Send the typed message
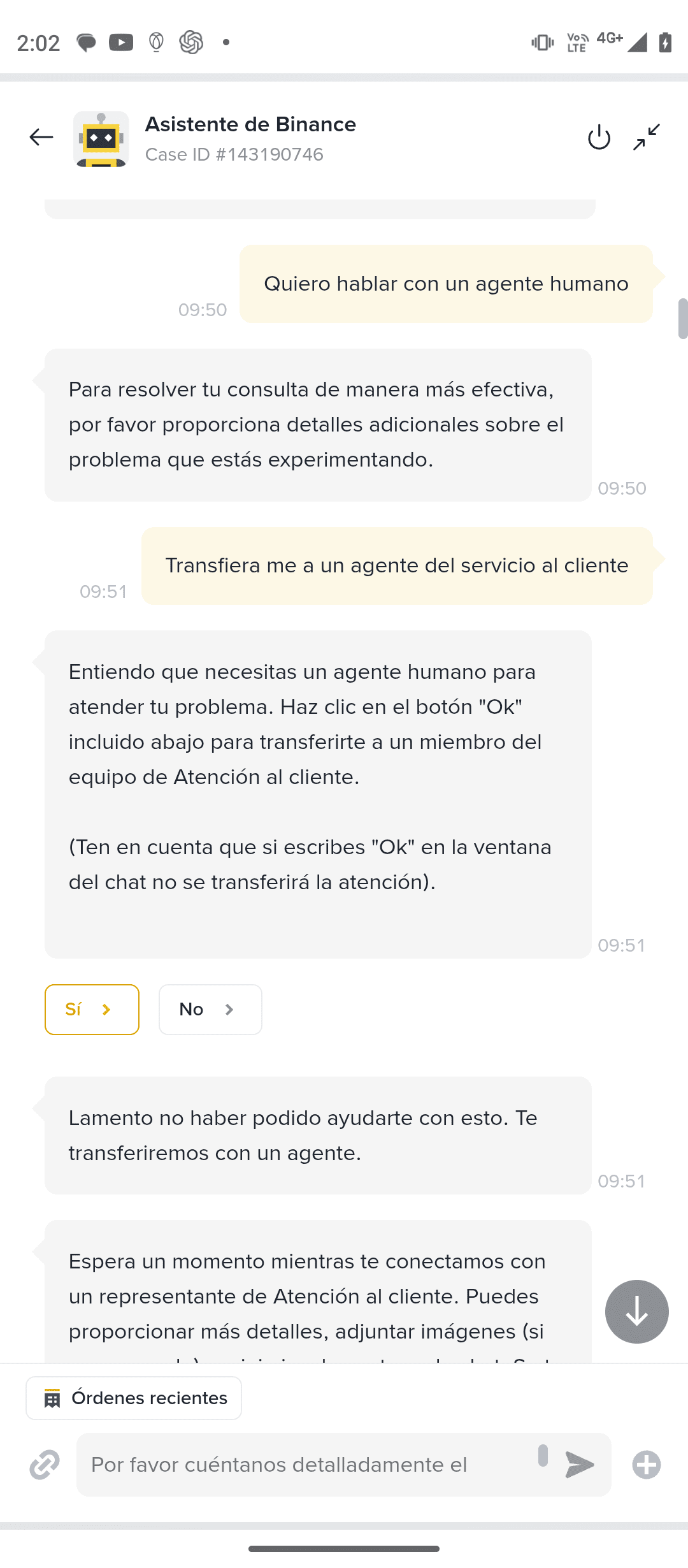 579,1464
